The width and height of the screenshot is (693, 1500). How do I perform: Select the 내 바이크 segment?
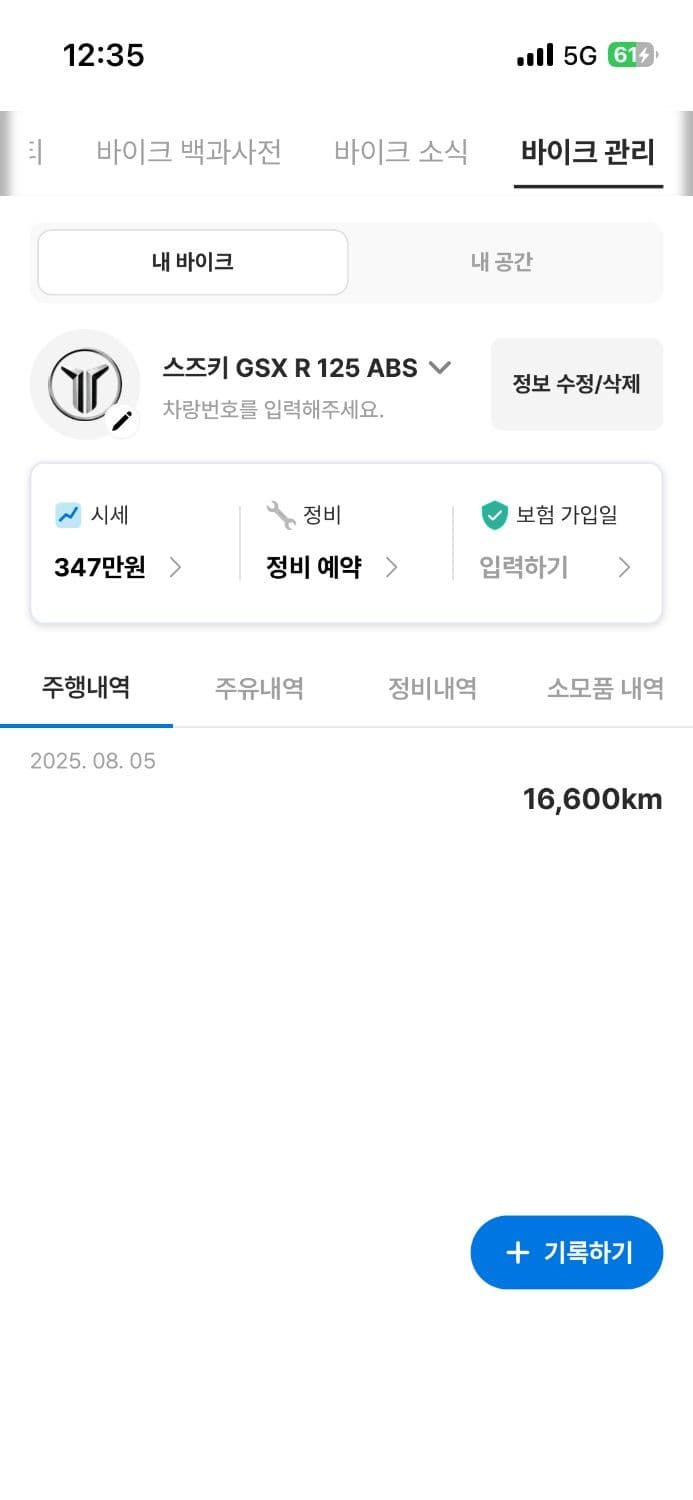tap(193, 262)
